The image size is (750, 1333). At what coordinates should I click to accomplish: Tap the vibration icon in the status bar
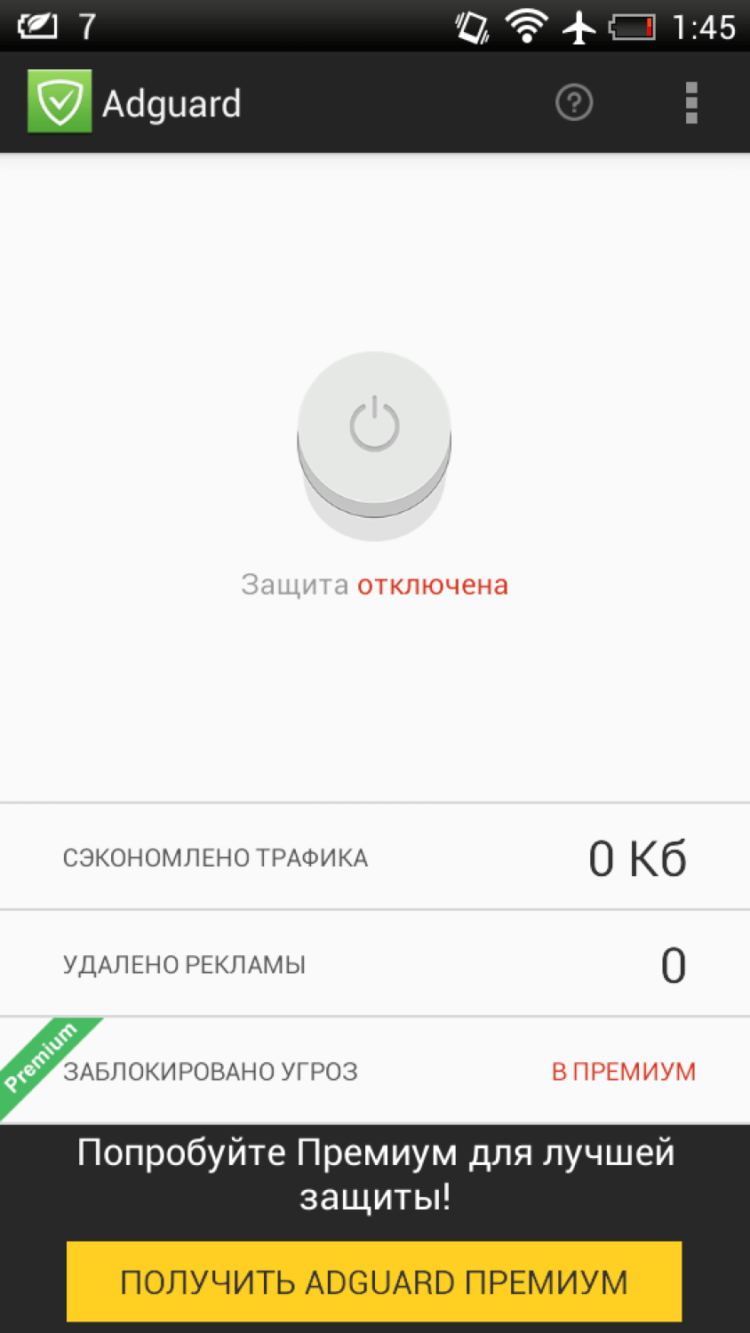pyautogui.click(x=471, y=27)
